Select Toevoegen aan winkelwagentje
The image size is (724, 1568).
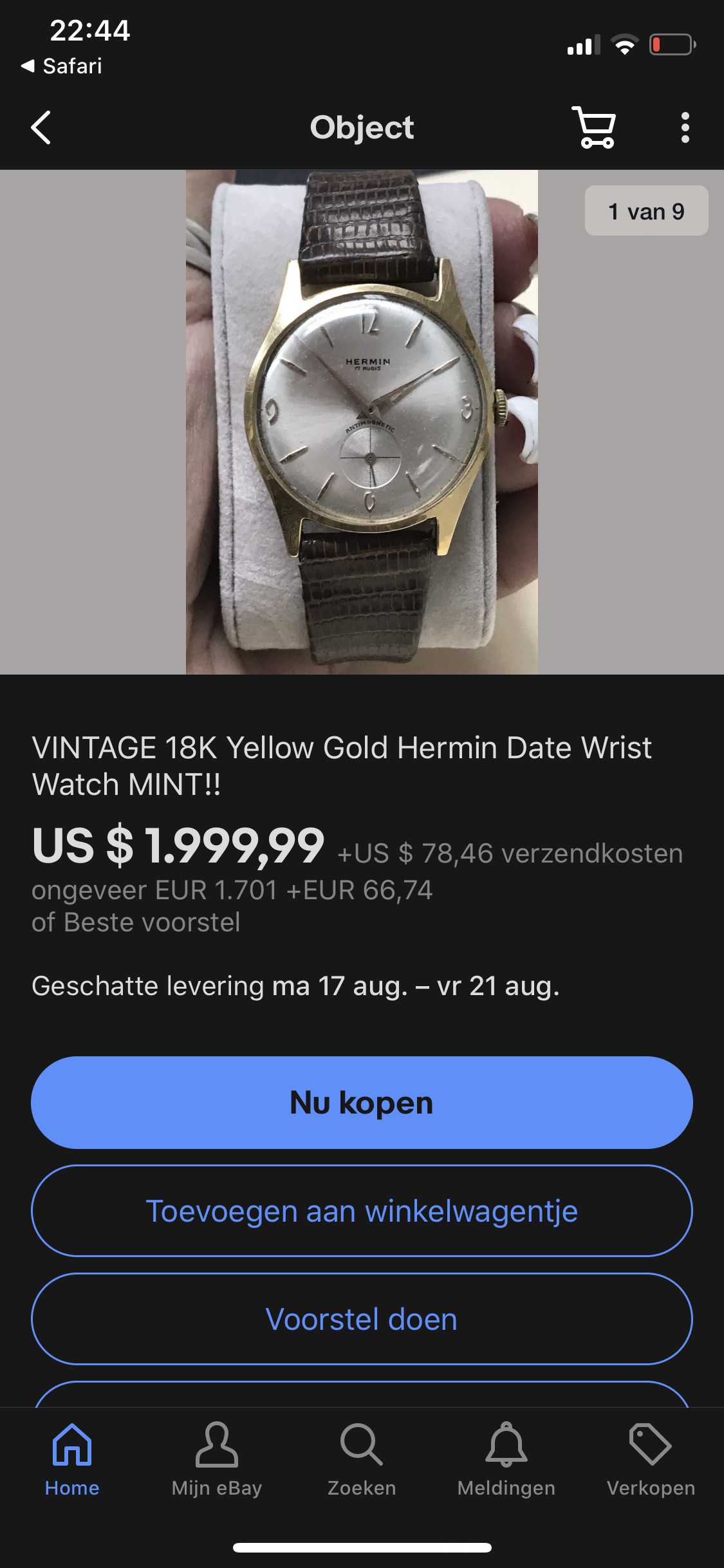click(x=362, y=1211)
